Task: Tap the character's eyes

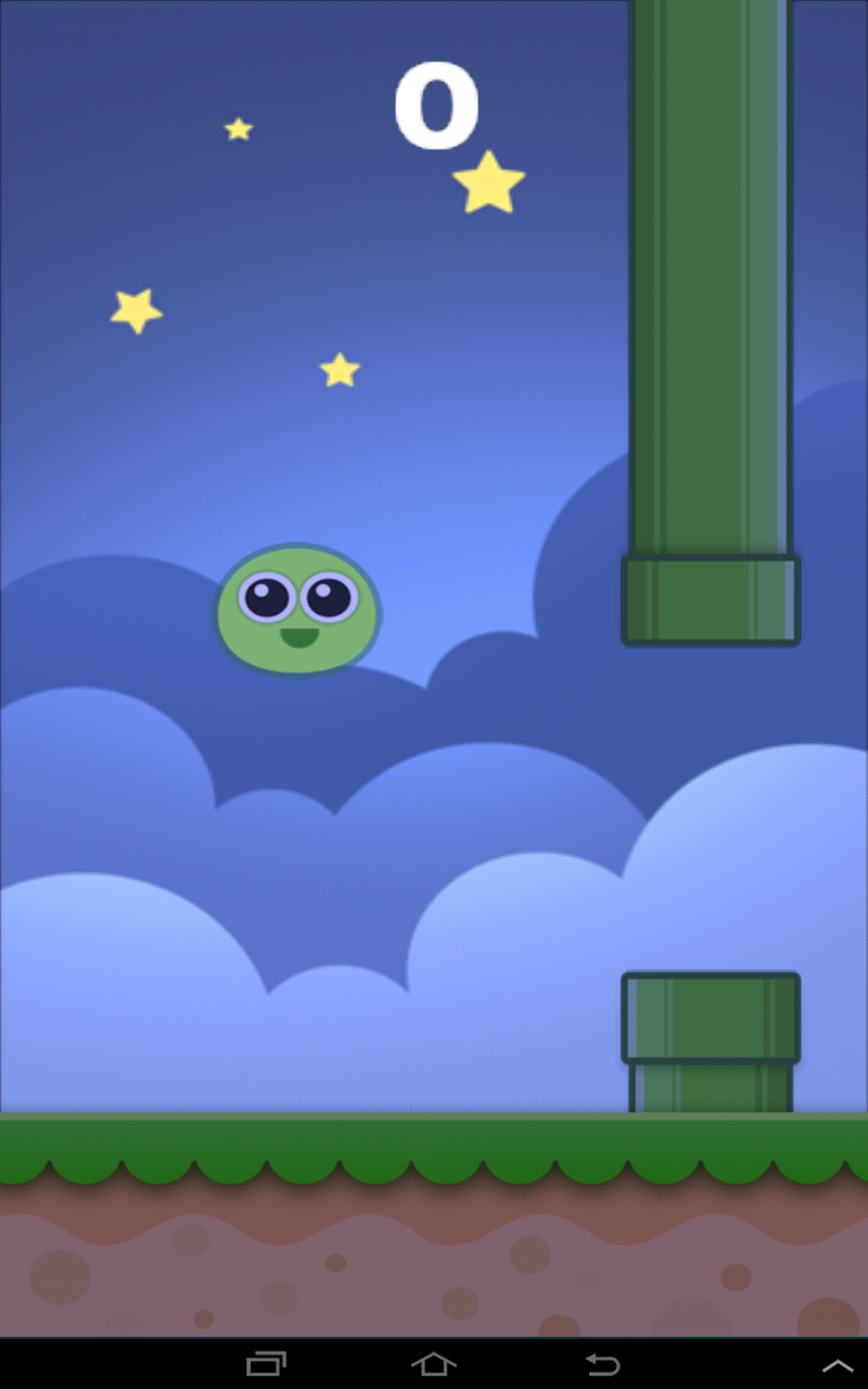Action: point(296,594)
